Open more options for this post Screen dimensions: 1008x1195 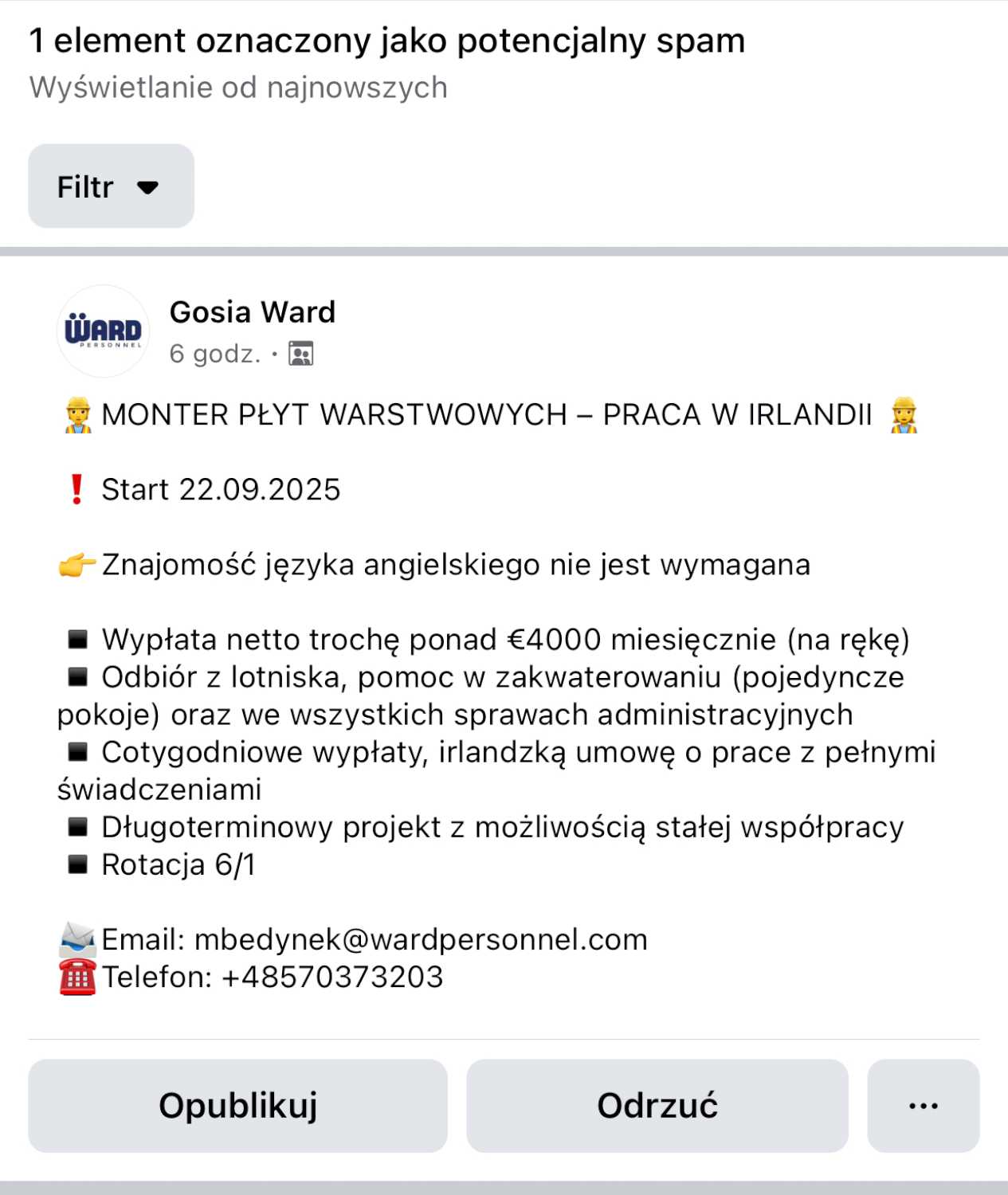point(923,1105)
